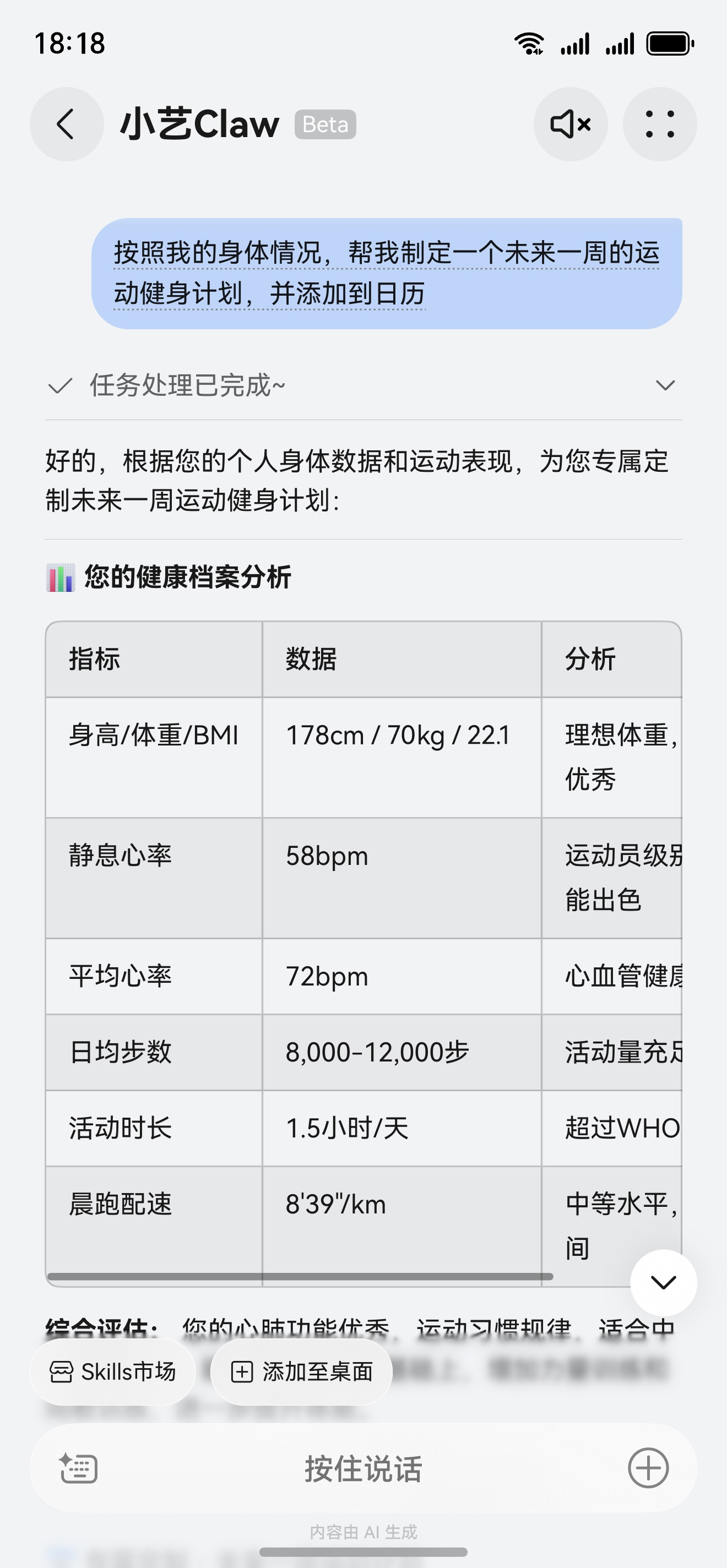Screen dimensions: 727x1568
Task: Switch to keyboard input mode
Action: click(79, 1468)
